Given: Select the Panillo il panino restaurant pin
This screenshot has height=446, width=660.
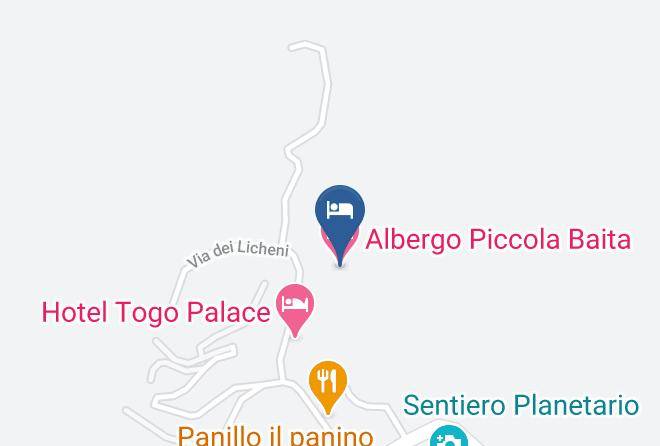Looking at the screenshot, I should click(327, 382).
